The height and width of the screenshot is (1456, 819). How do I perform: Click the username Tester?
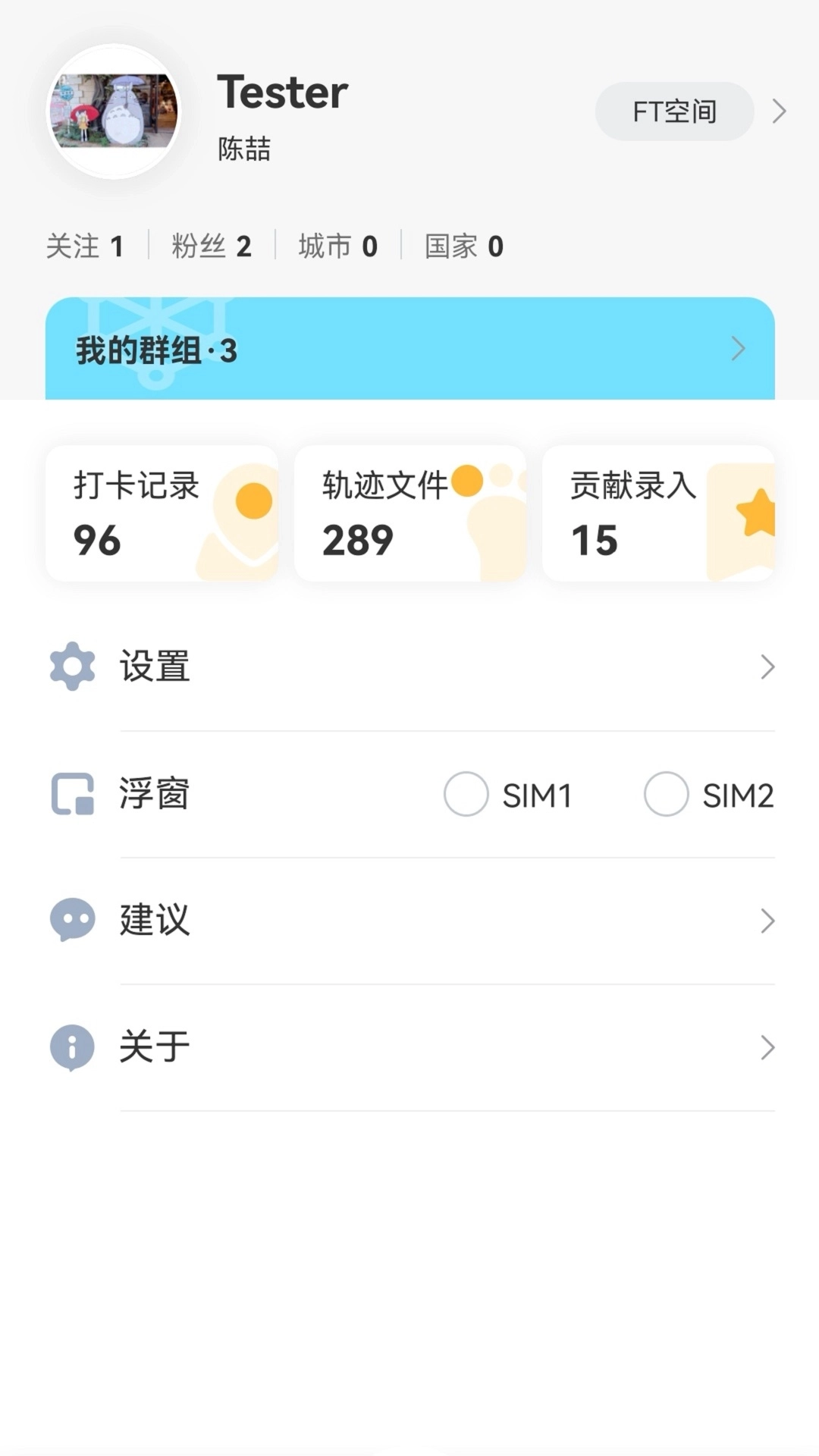pyautogui.click(x=281, y=91)
